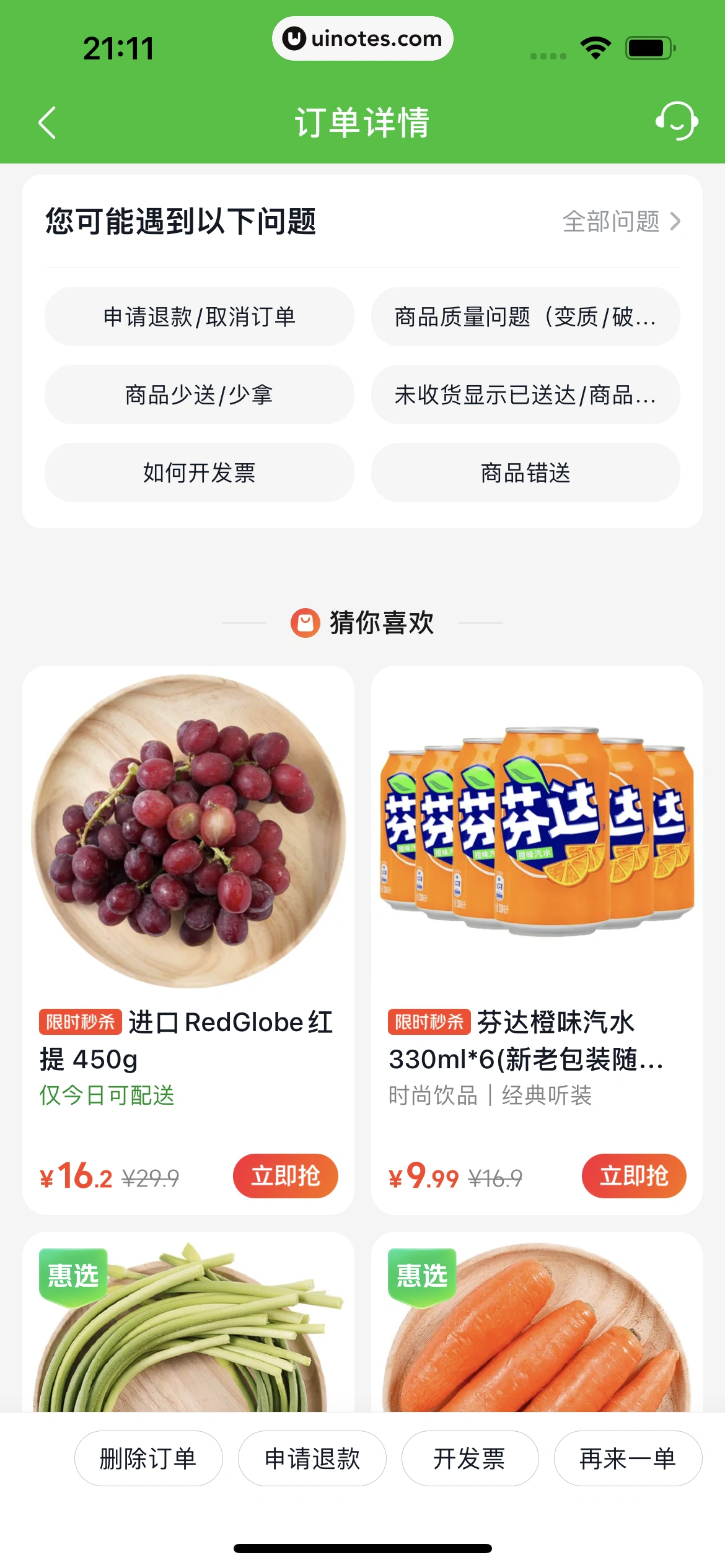Image resolution: width=725 pixels, height=1568 pixels.
Task: Open the green garlic sprouts 惠选 card
Action: pos(188,1325)
